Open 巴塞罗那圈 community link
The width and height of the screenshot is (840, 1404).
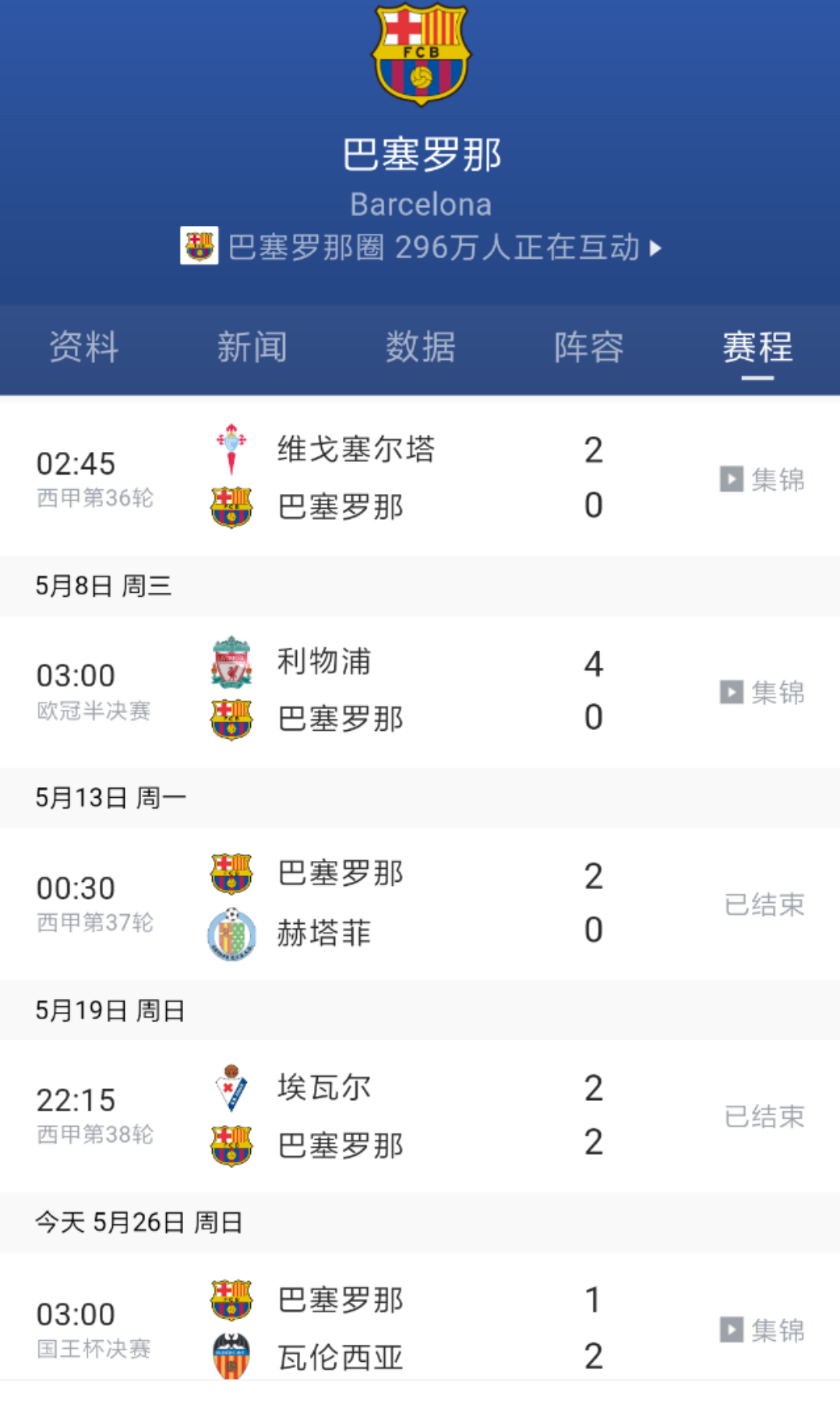421,248
